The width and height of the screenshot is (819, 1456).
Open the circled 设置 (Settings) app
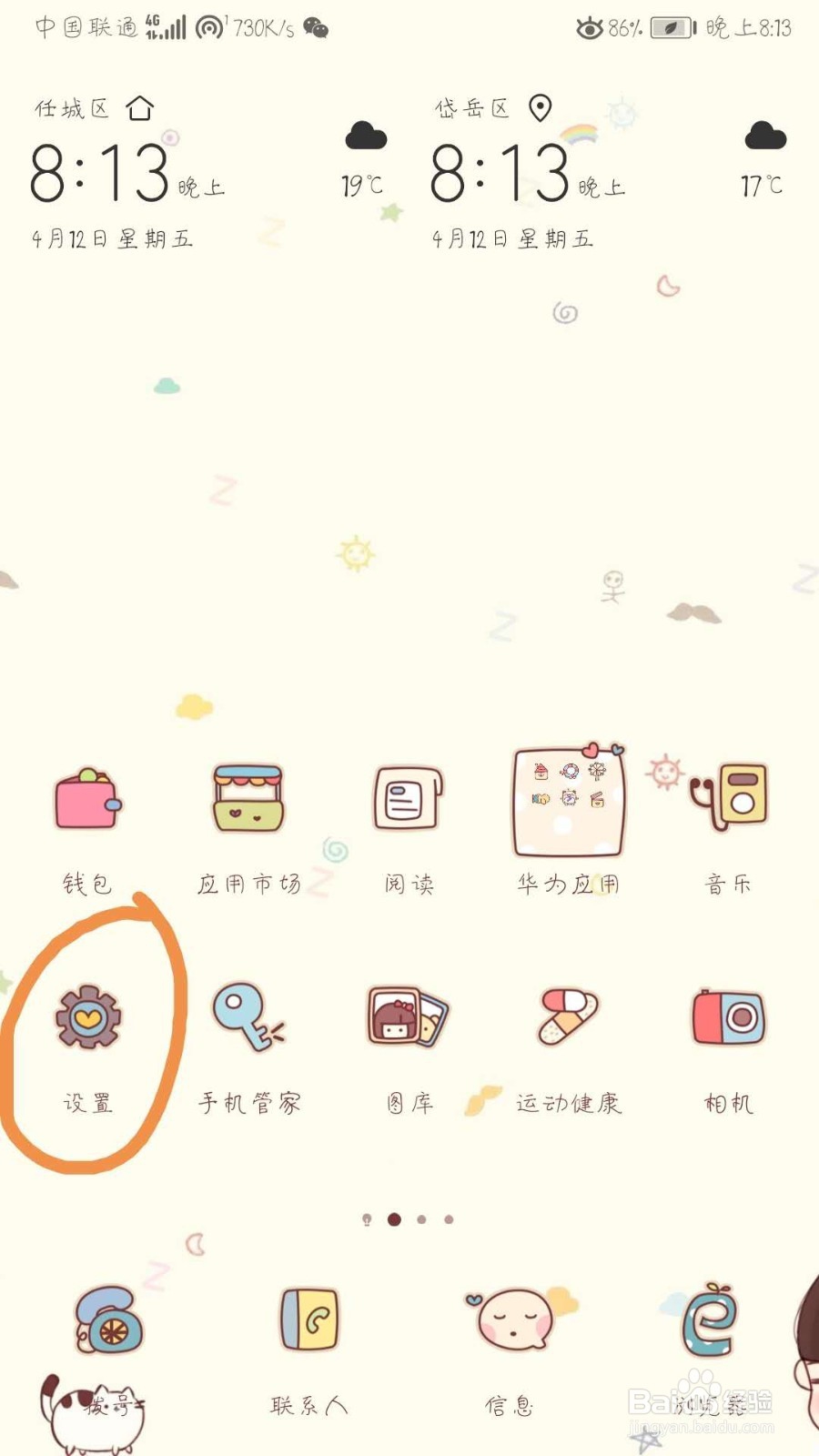(x=89, y=1019)
